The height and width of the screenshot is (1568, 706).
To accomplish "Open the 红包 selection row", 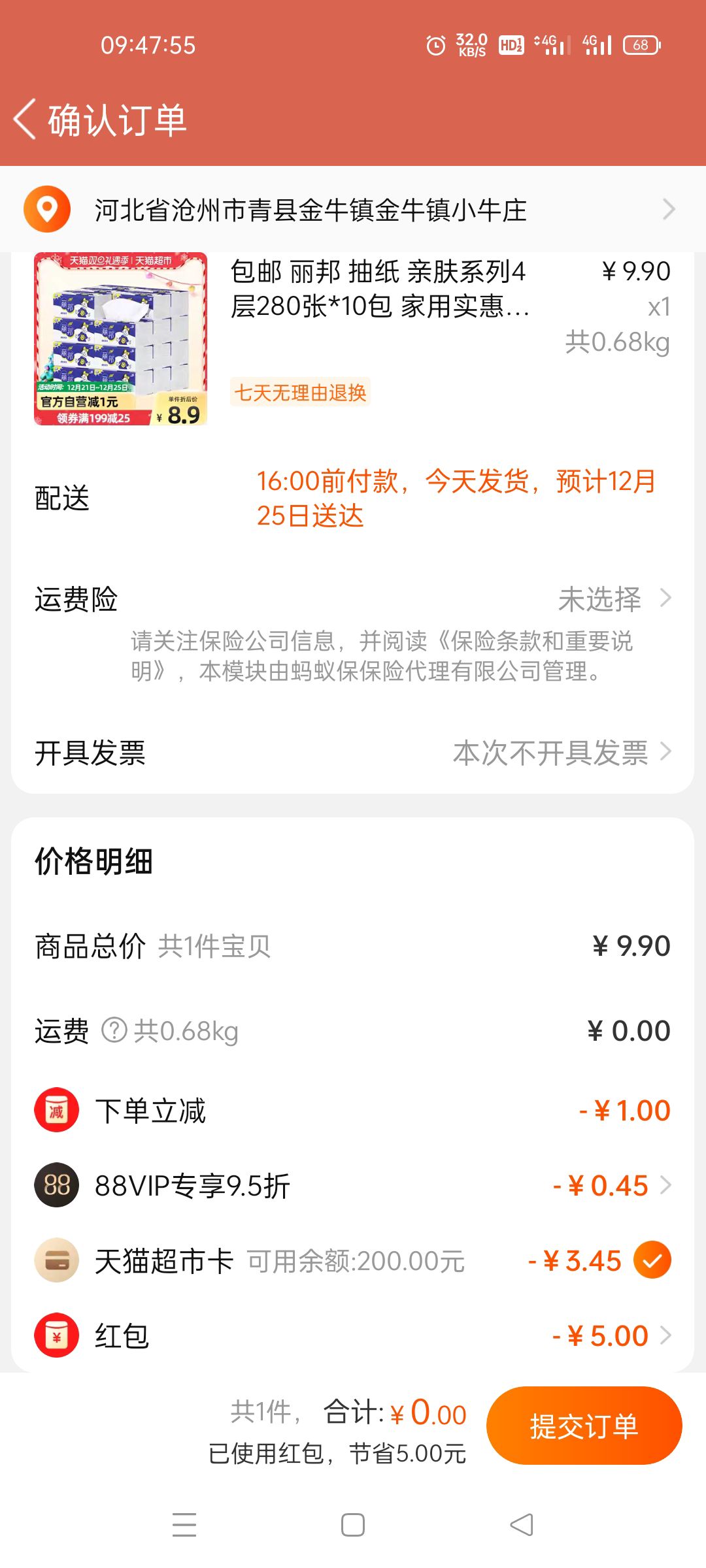I will (x=353, y=1335).
